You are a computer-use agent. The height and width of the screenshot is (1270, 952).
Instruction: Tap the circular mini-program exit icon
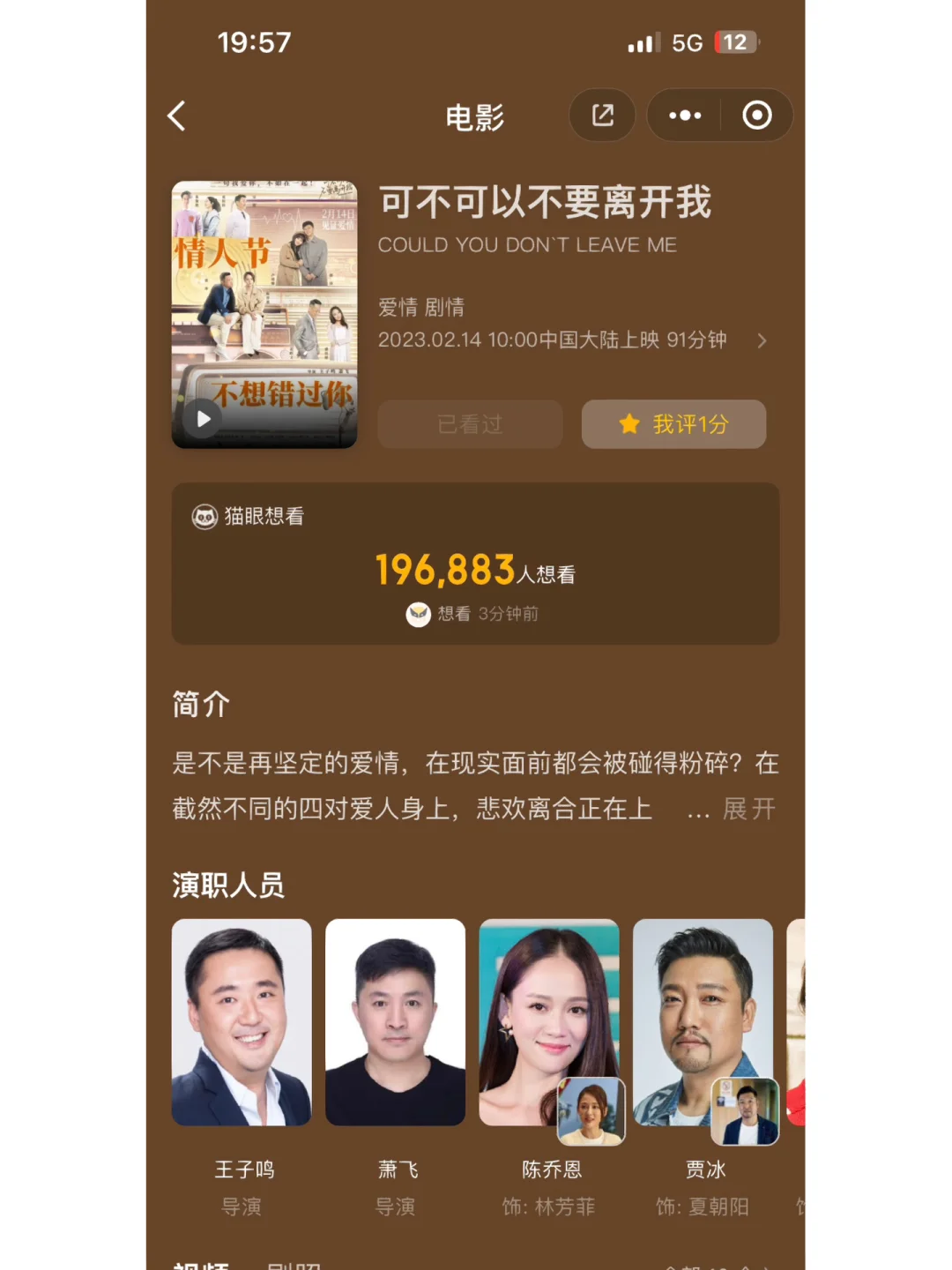[x=756, y=116]
